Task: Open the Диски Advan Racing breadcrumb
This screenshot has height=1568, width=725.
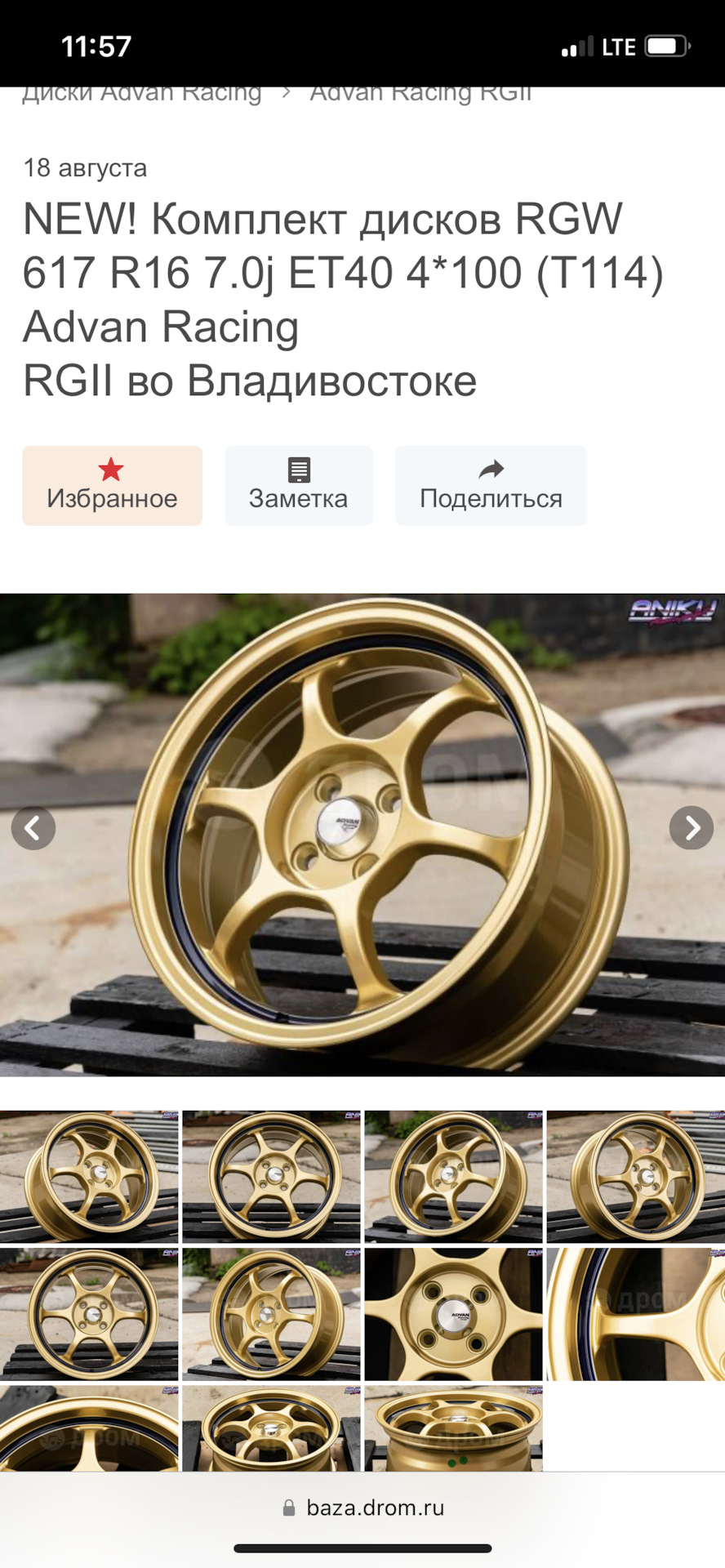Action: 142,93
